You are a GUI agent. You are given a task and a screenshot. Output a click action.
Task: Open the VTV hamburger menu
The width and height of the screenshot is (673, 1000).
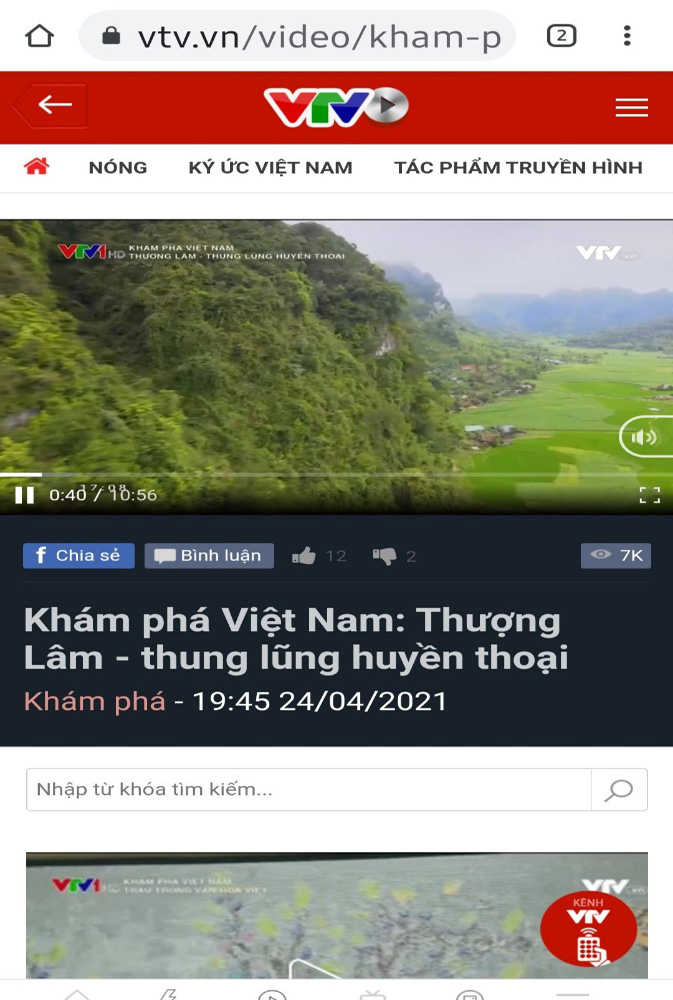[x=631, y=108]
